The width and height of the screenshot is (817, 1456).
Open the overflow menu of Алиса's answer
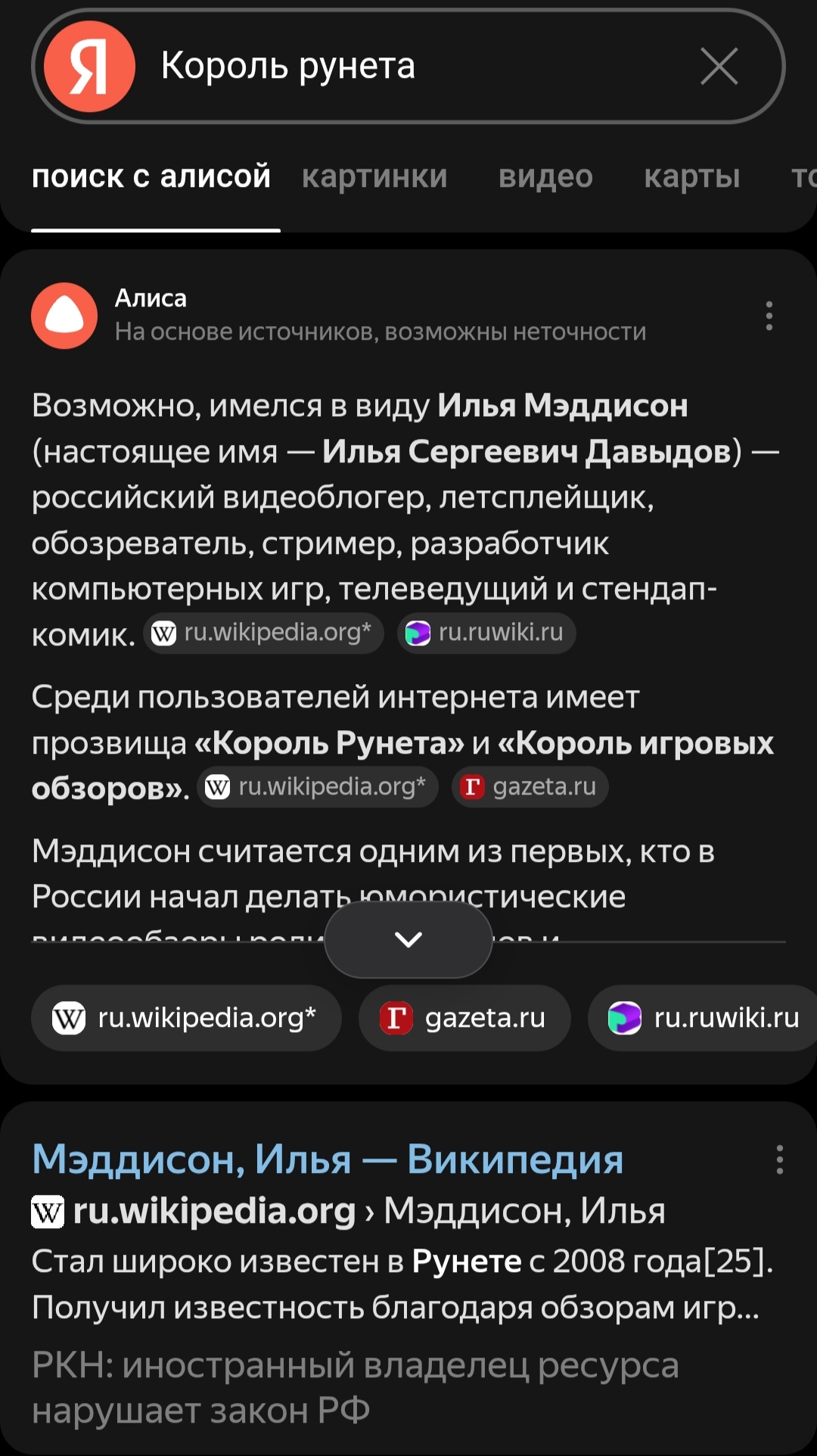tap(769, 316)
